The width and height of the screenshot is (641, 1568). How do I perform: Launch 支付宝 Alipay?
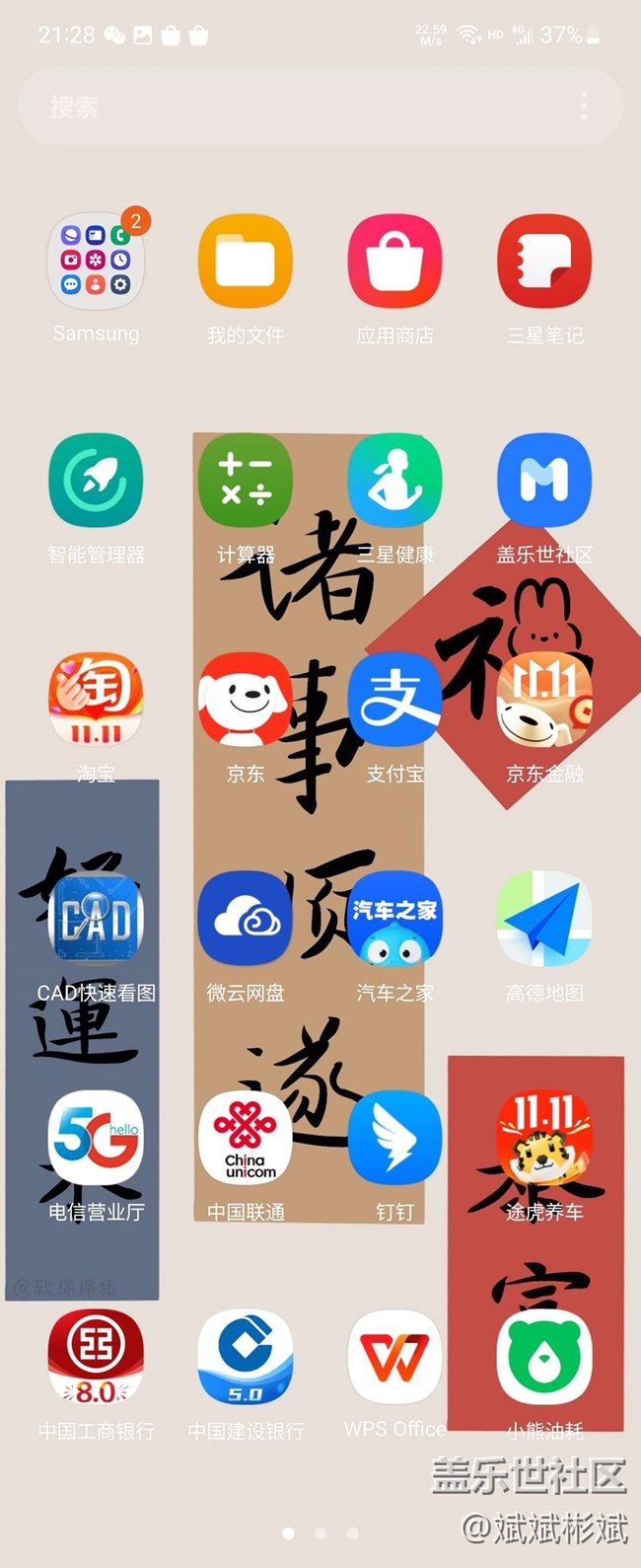[x=394, y=701]
